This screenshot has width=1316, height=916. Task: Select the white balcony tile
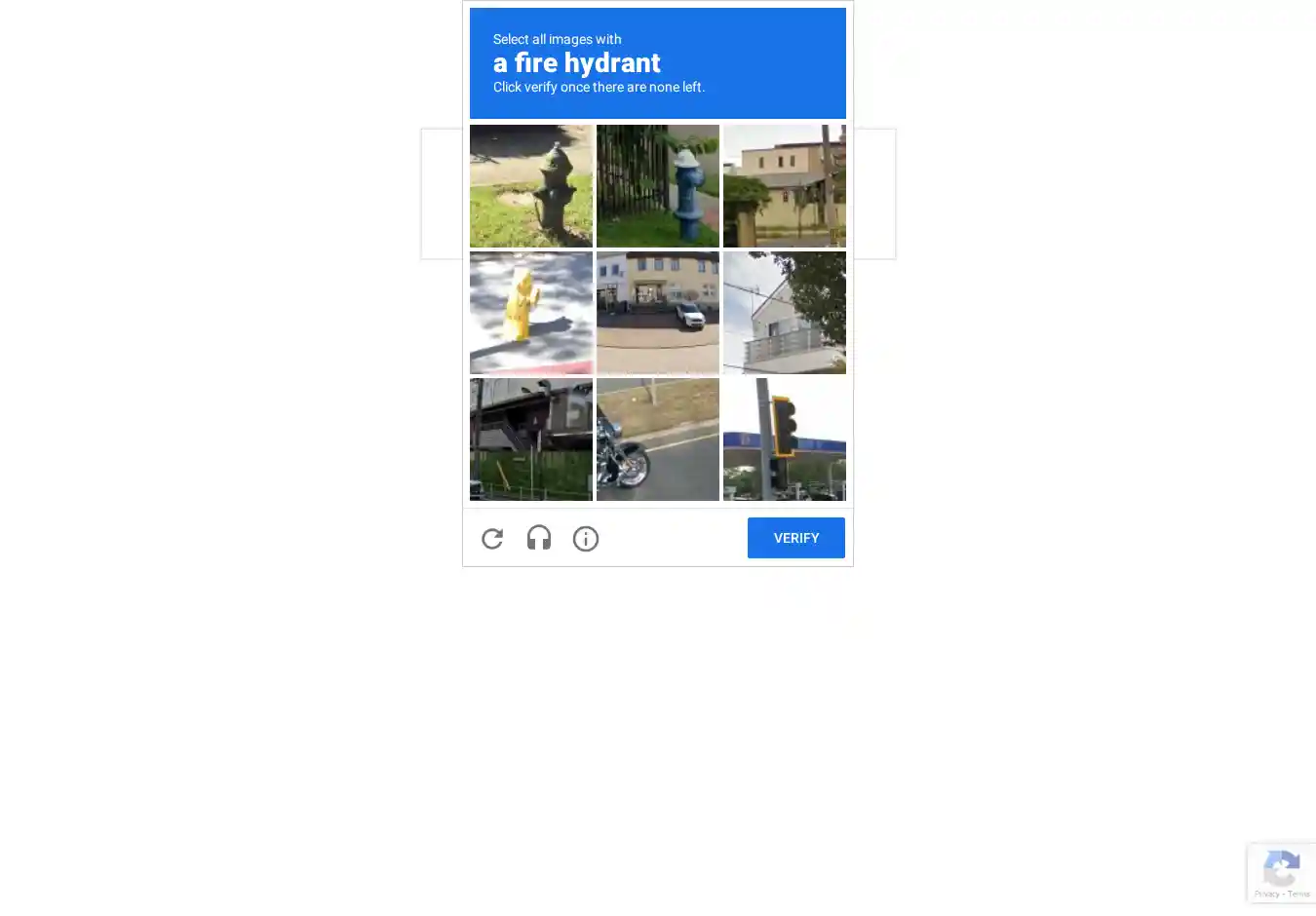(x=785, y=313)
